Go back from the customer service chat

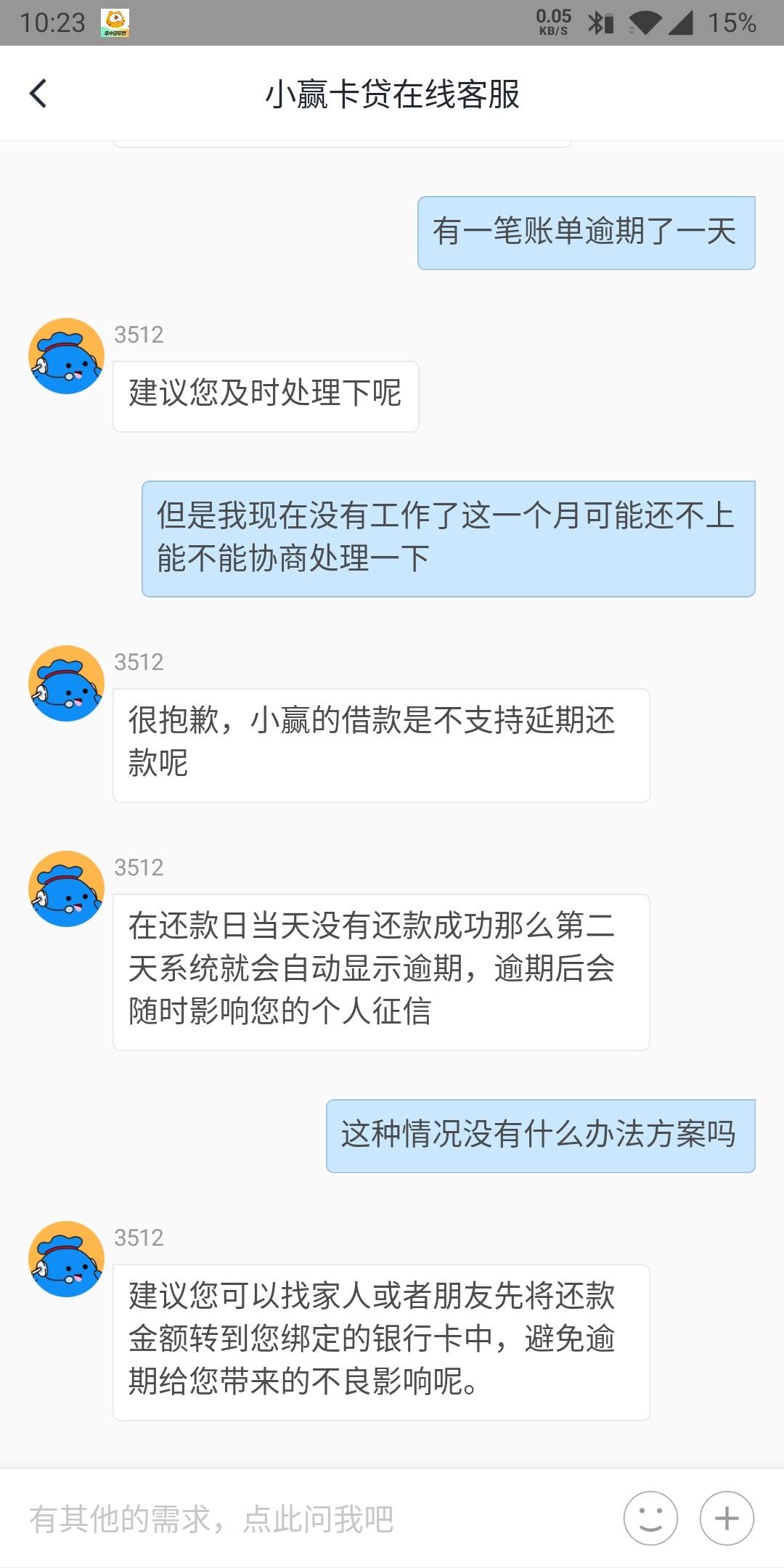[x=38, y=94]
